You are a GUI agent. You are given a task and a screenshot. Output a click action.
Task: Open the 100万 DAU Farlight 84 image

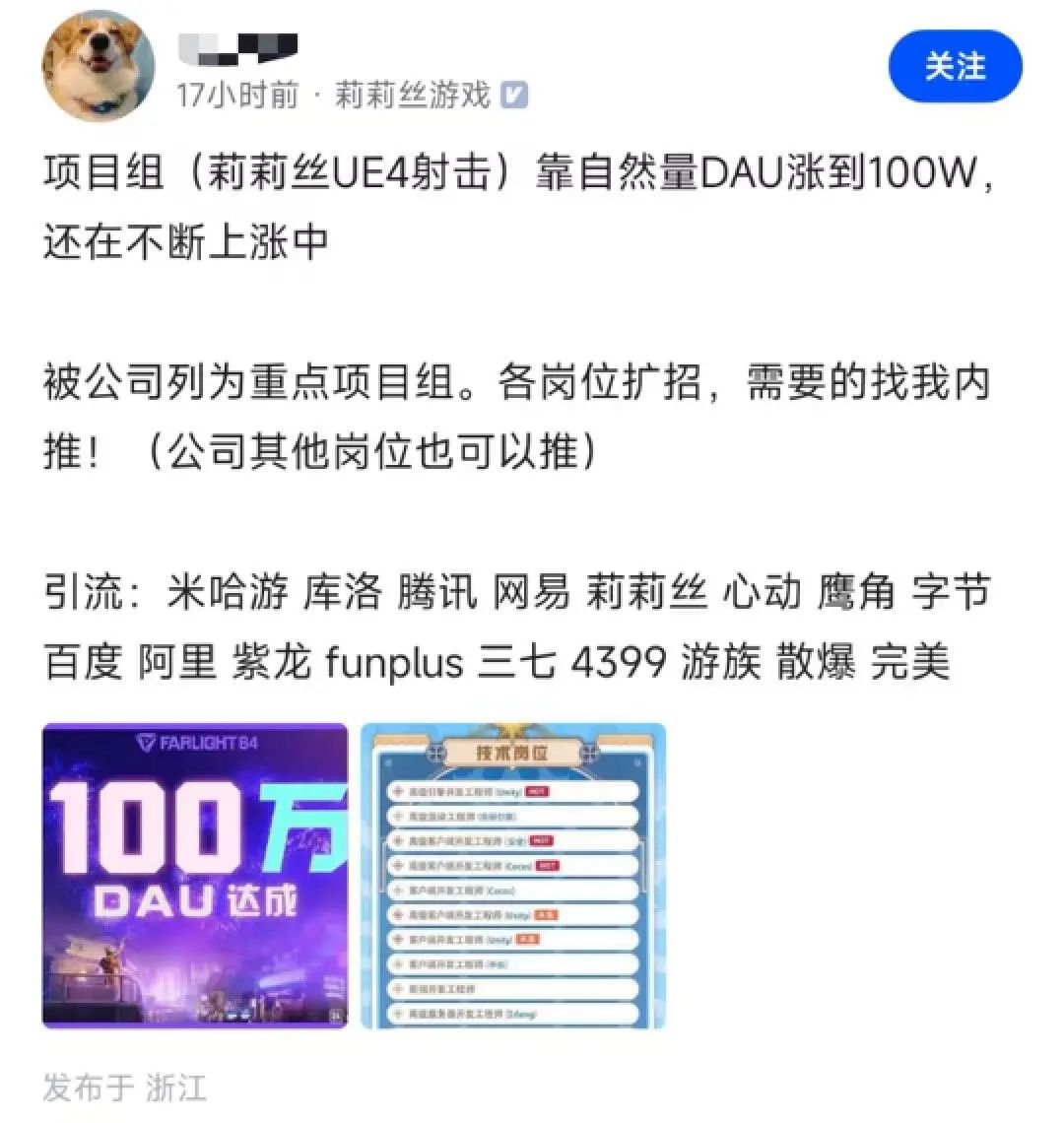pos(195,876)
